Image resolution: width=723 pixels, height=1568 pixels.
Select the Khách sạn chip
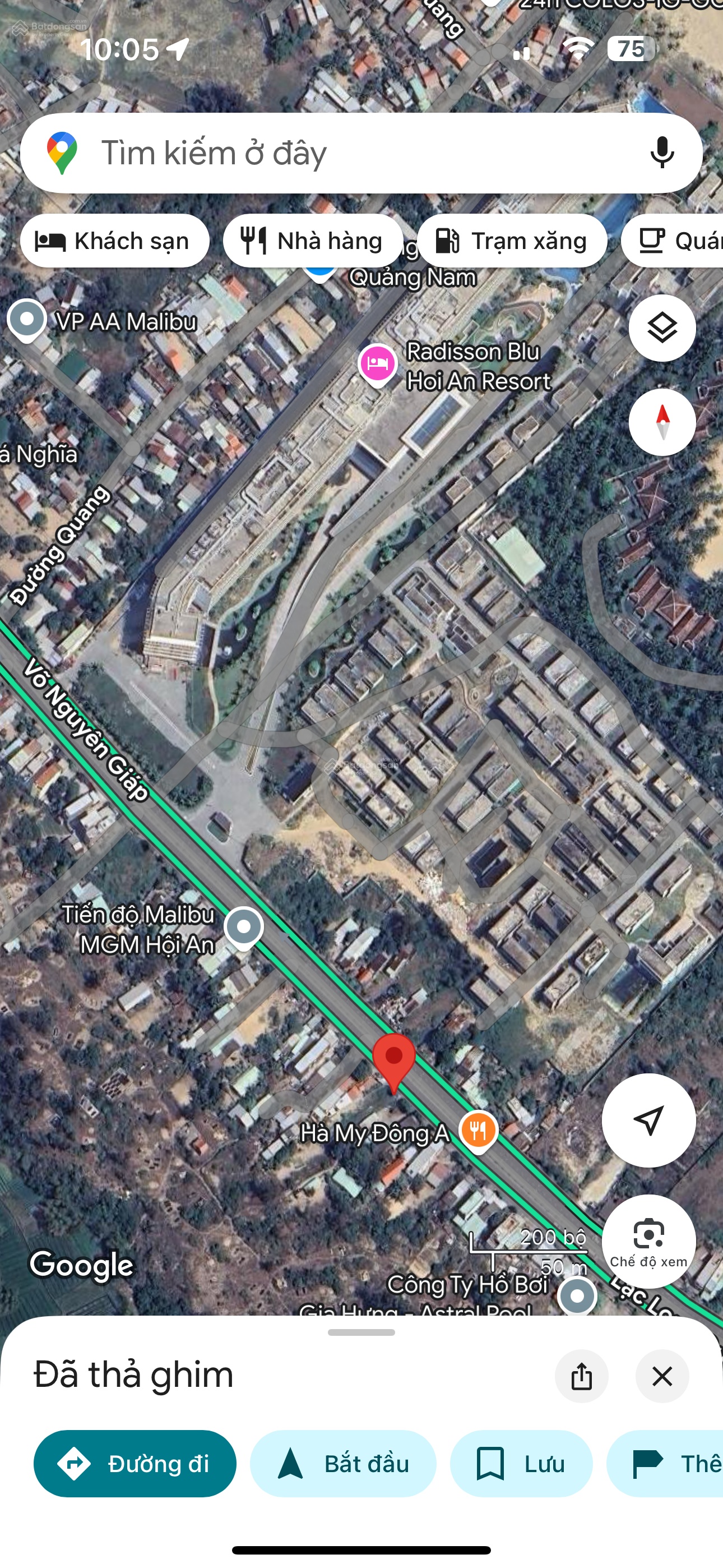(114, 241)
